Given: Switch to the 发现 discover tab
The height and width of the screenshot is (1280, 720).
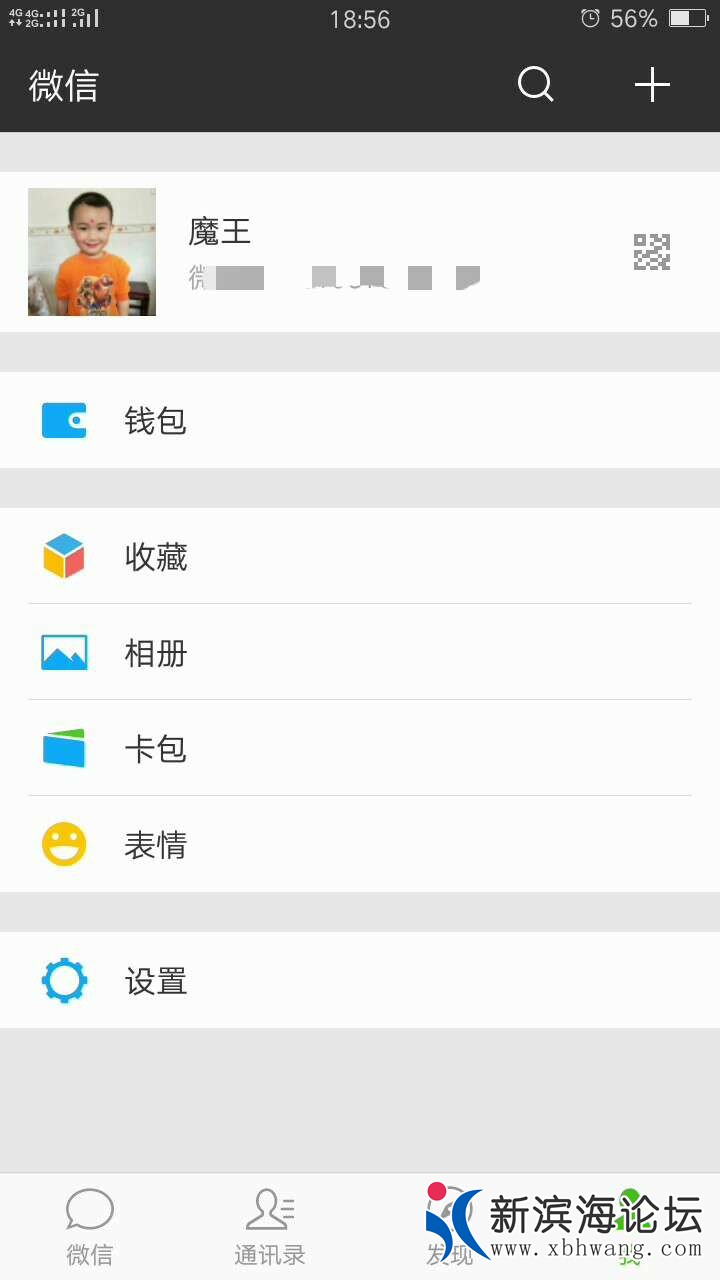Looking at the screenshot, I should coord(450,1226).
